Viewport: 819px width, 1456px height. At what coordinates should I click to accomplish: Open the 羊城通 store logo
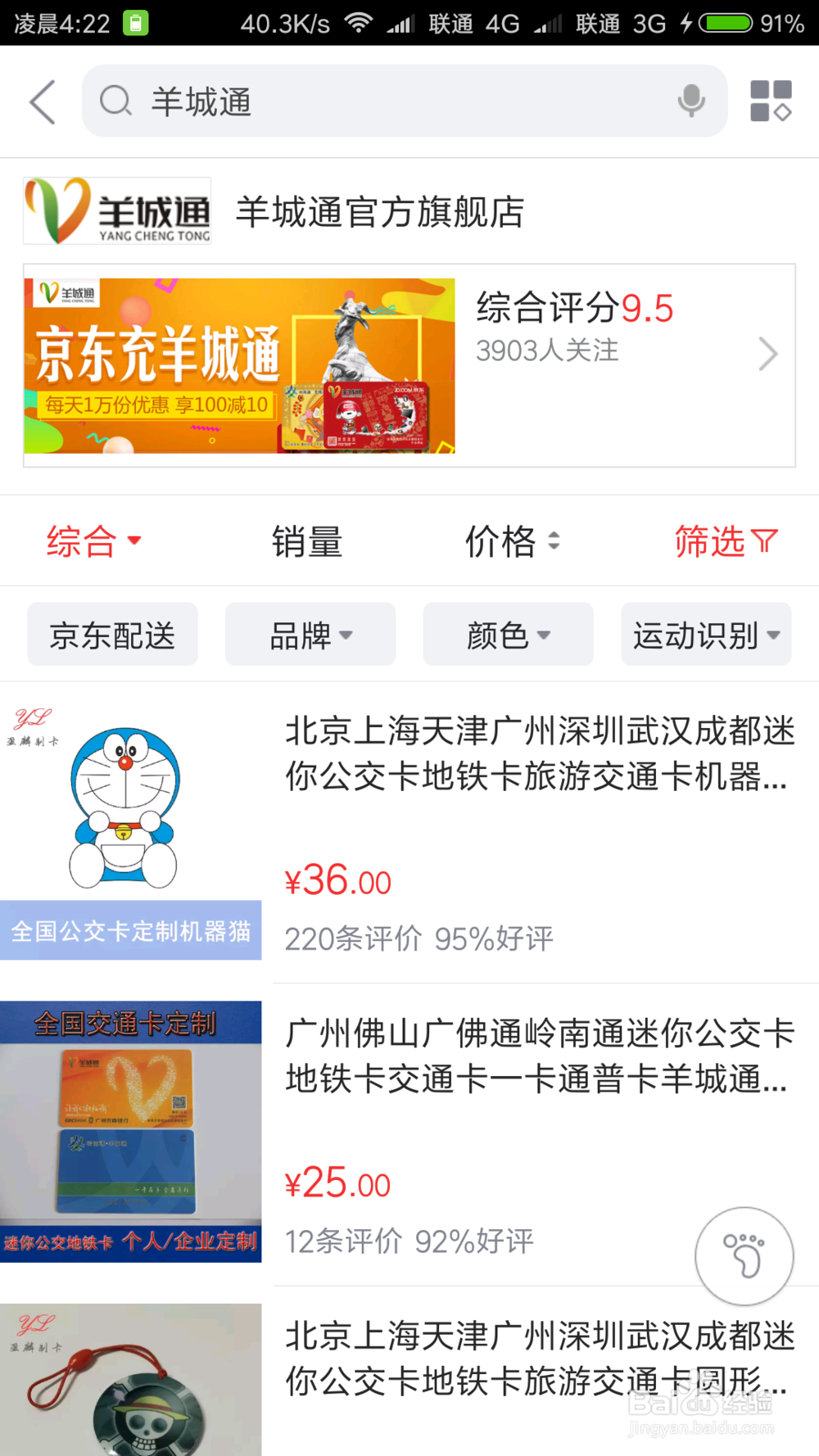click(115, 210)
